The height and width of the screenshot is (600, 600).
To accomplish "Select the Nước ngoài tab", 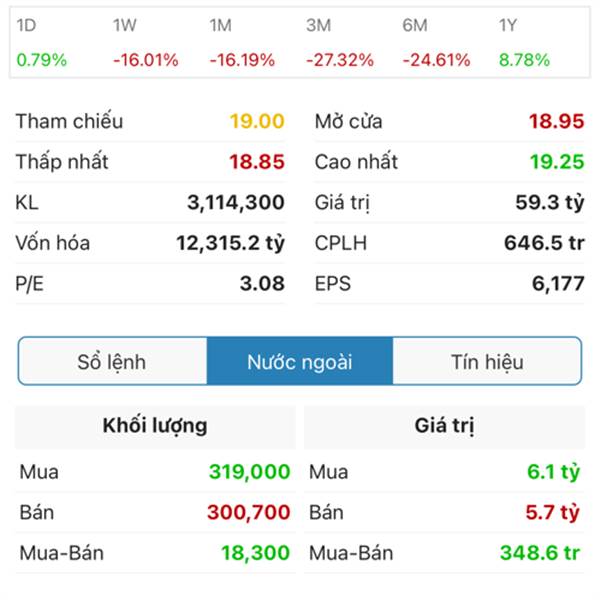I will 300,362.
